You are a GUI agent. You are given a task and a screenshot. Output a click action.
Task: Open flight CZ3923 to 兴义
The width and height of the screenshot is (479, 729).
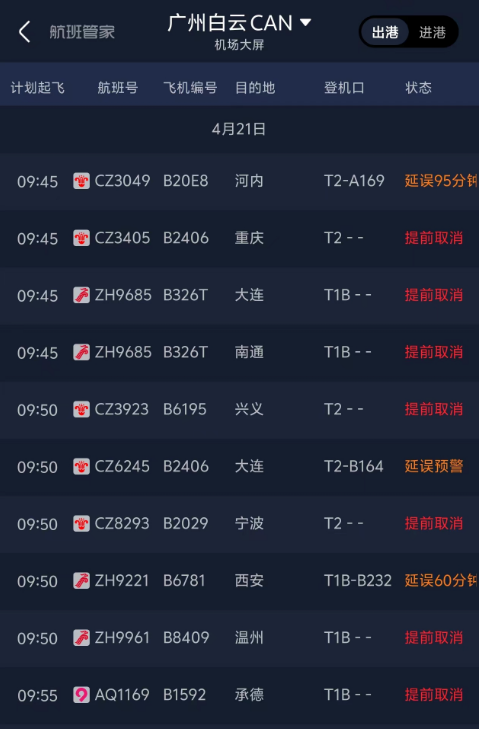(240, 410)
